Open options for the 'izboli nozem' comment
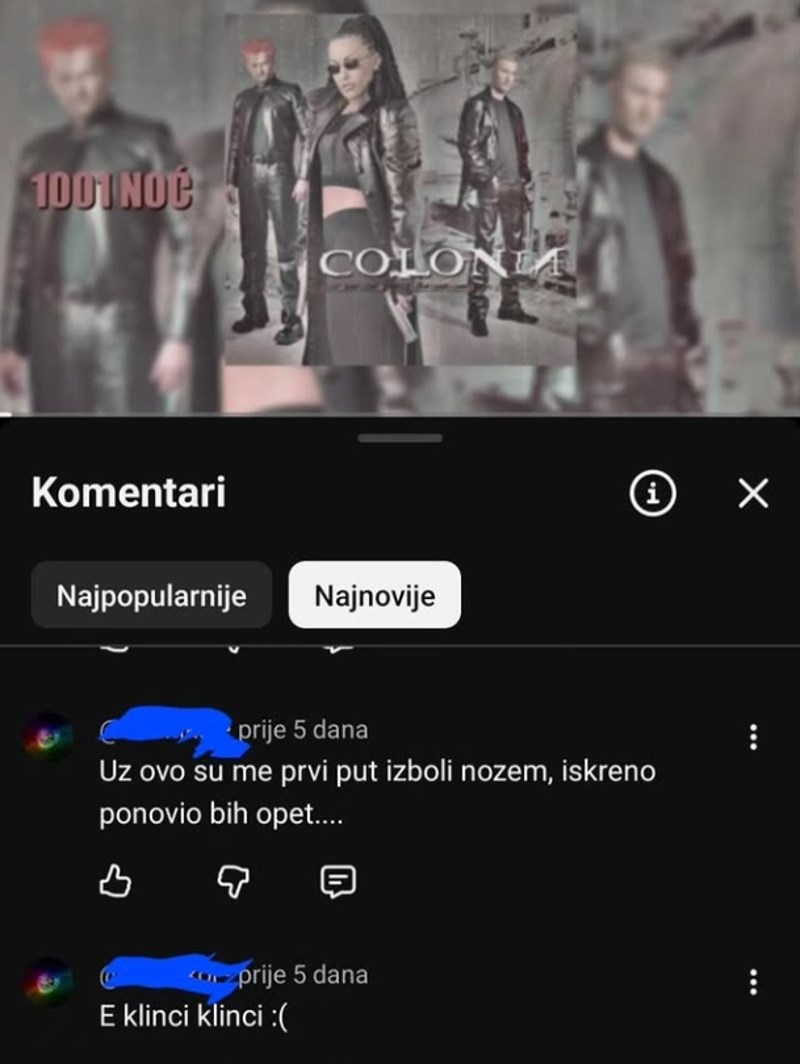 tap(753, 738)
